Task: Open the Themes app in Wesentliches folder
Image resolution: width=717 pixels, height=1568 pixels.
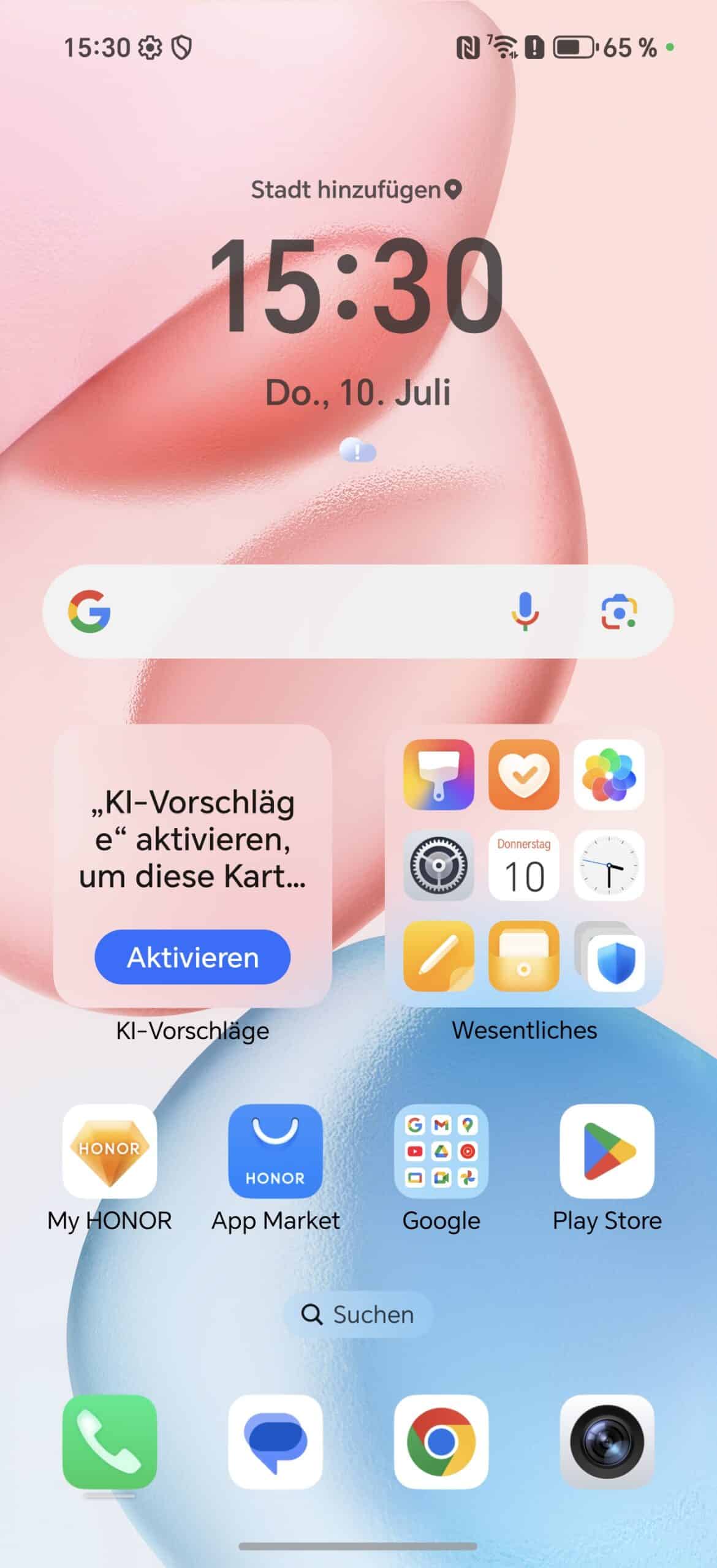Action: click(439, 775)
